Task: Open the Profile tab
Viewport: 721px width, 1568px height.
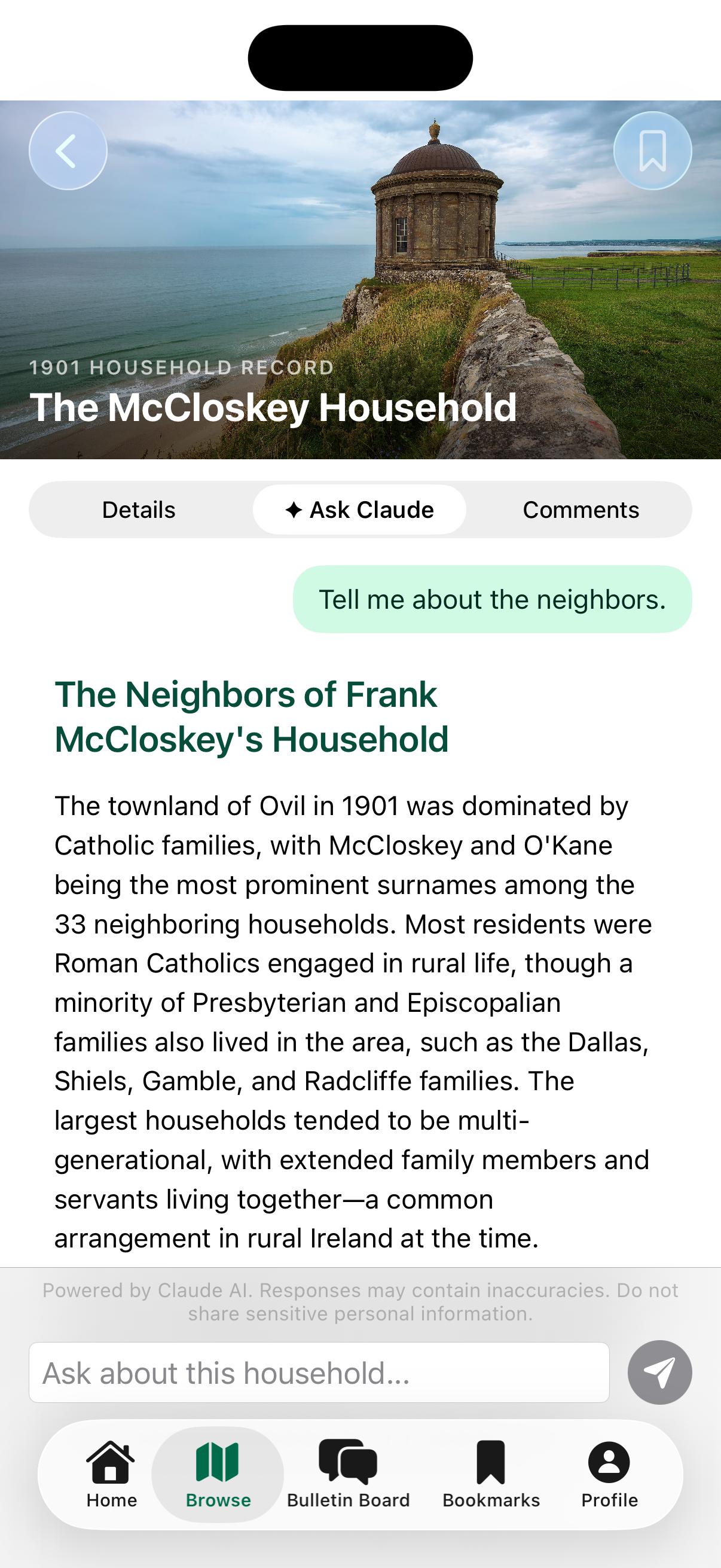Action: [609, 1473]
